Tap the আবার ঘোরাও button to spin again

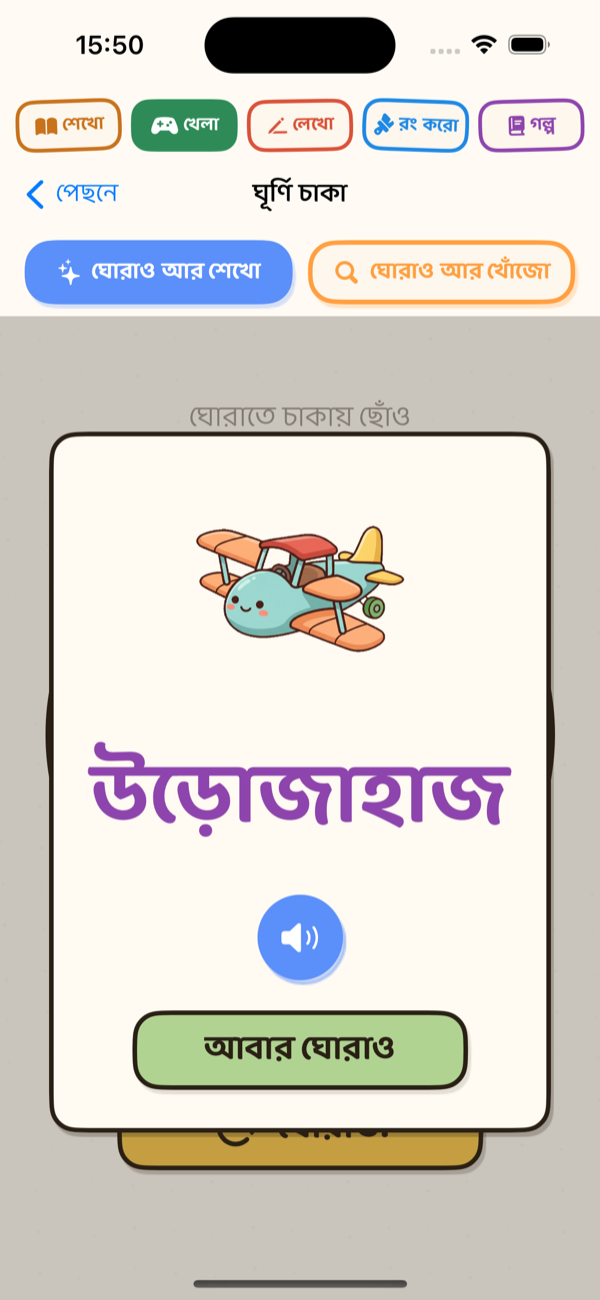pyautogui.click(x=300, y=1049)
